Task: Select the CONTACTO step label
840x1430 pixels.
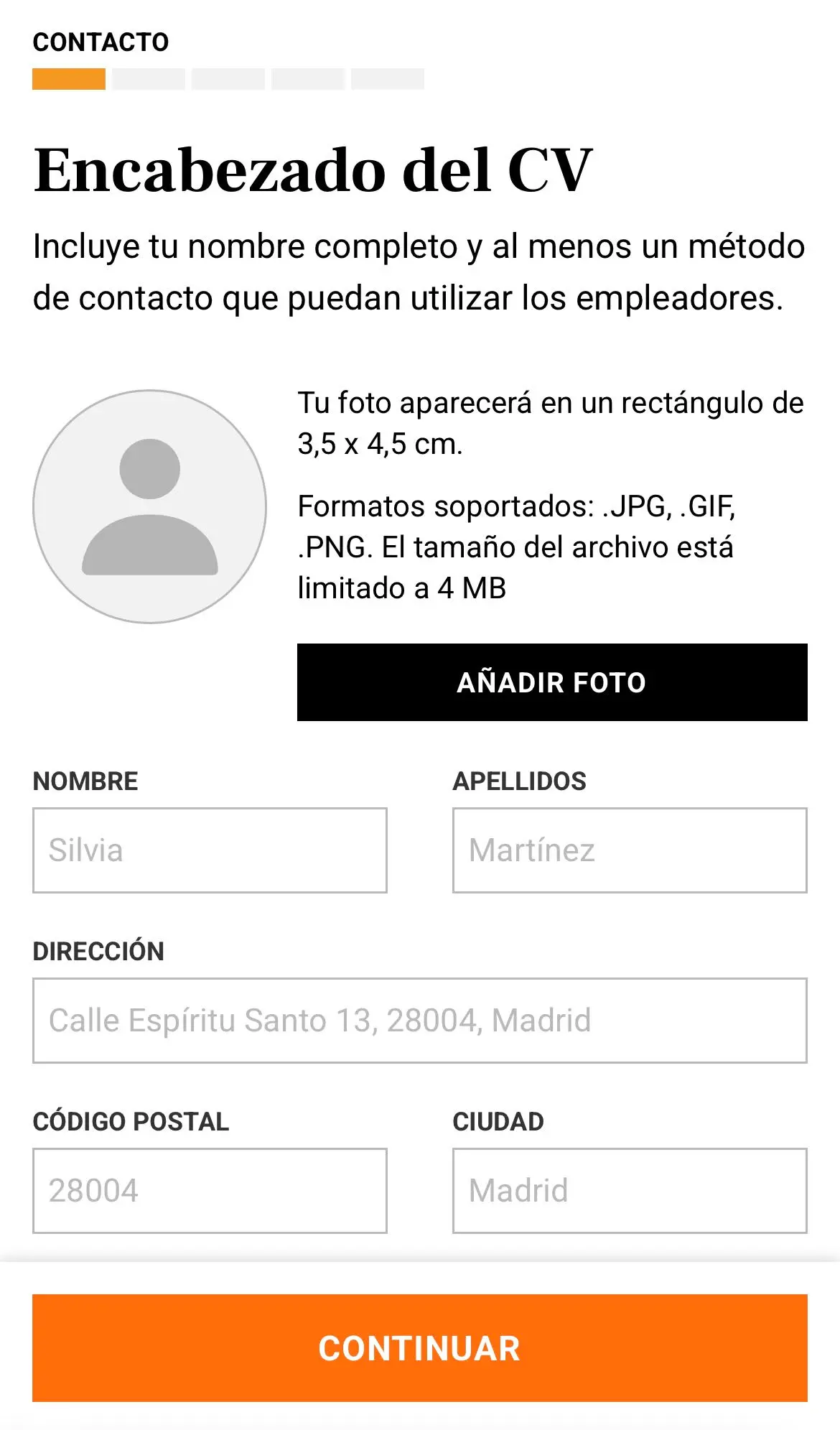Action: 100,41
